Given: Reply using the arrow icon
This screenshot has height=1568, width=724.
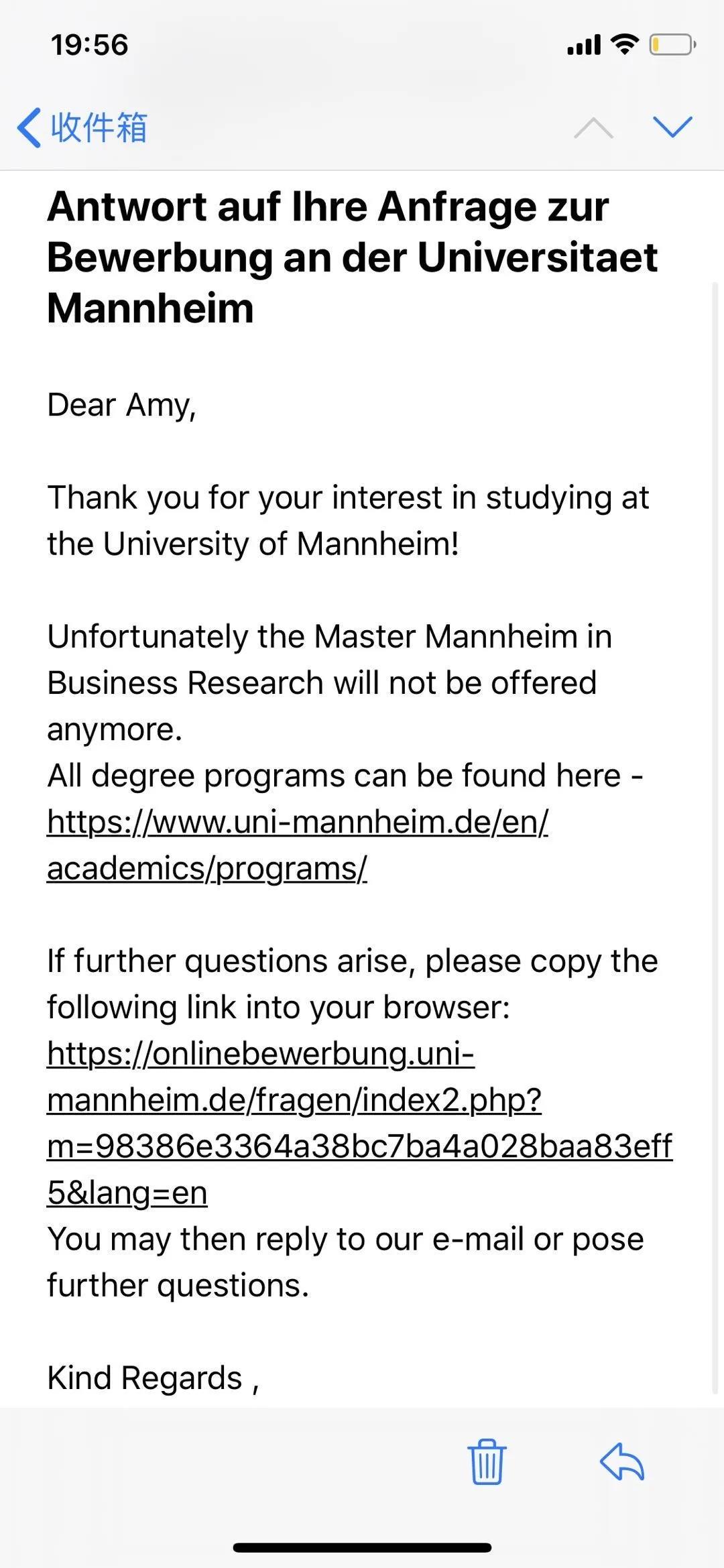Looking at the screenshot, I should pyautogui.click(x=622, y=1461).
